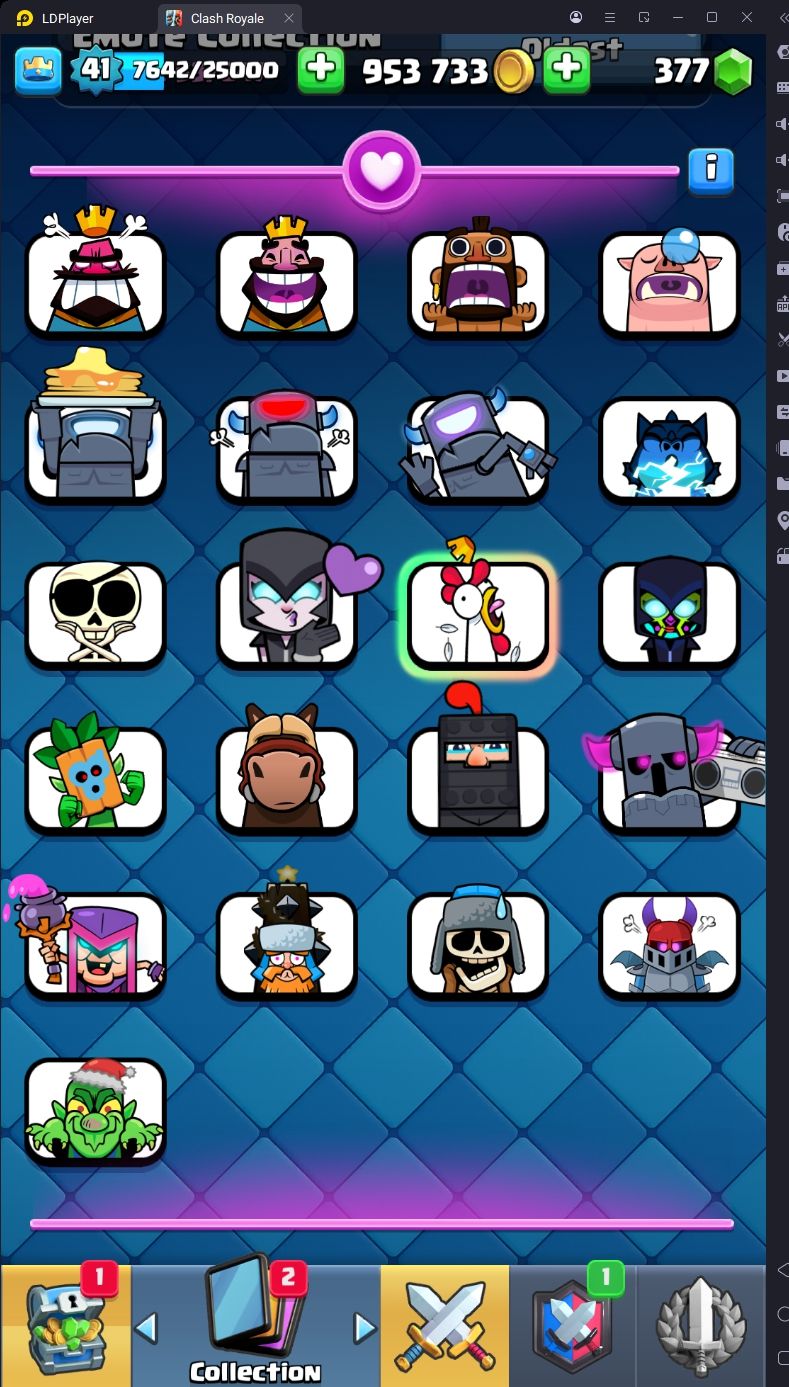Open the gems shop via gem icon
The width and height of the screenshot is (789, 1387).
pos(734,72)
